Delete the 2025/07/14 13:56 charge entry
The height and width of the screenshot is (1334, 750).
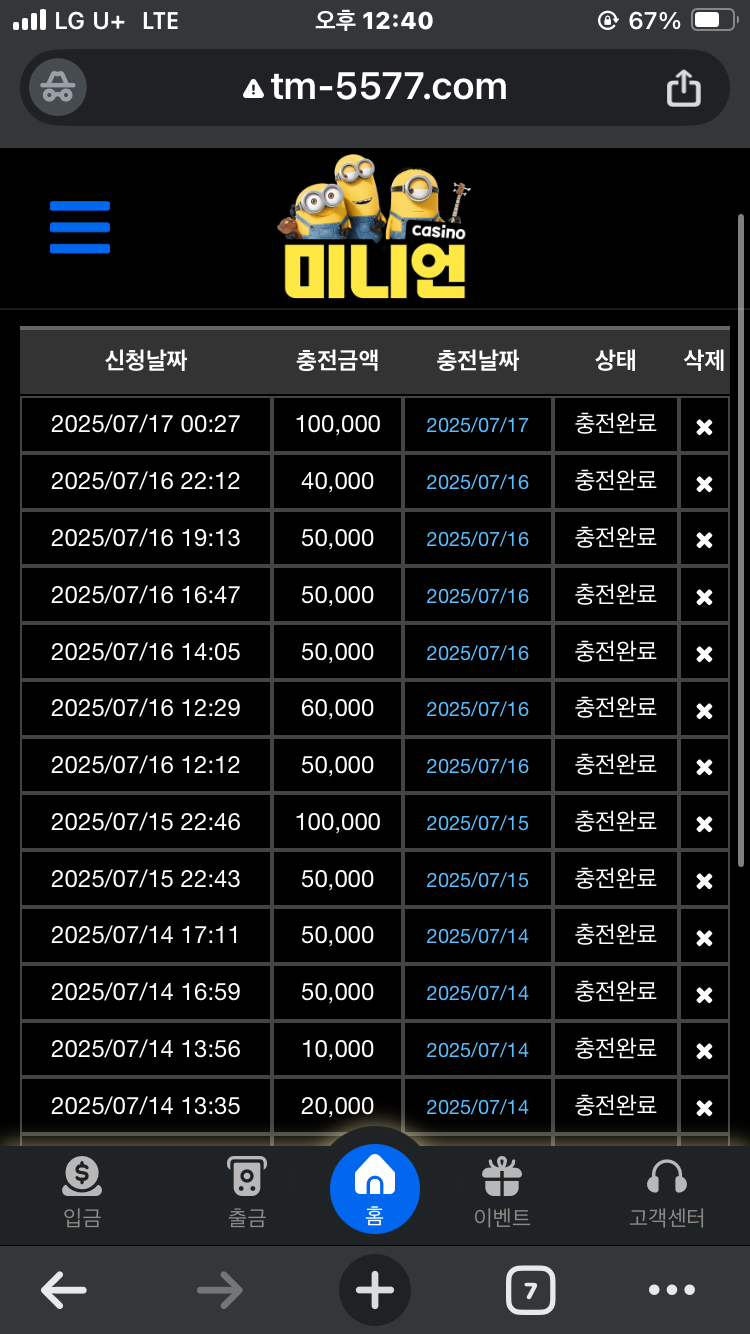click(704, 1051)
